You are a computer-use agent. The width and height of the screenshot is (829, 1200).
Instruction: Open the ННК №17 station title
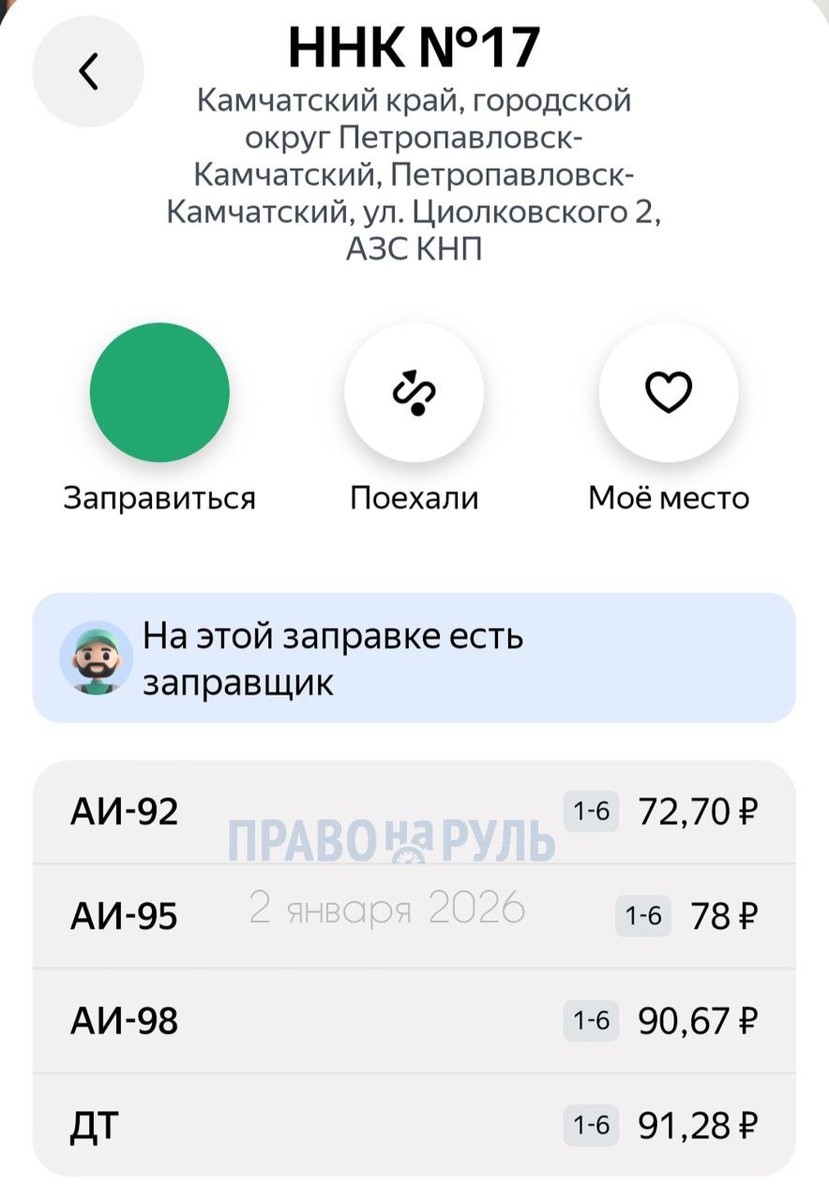[x=414, y=43]
